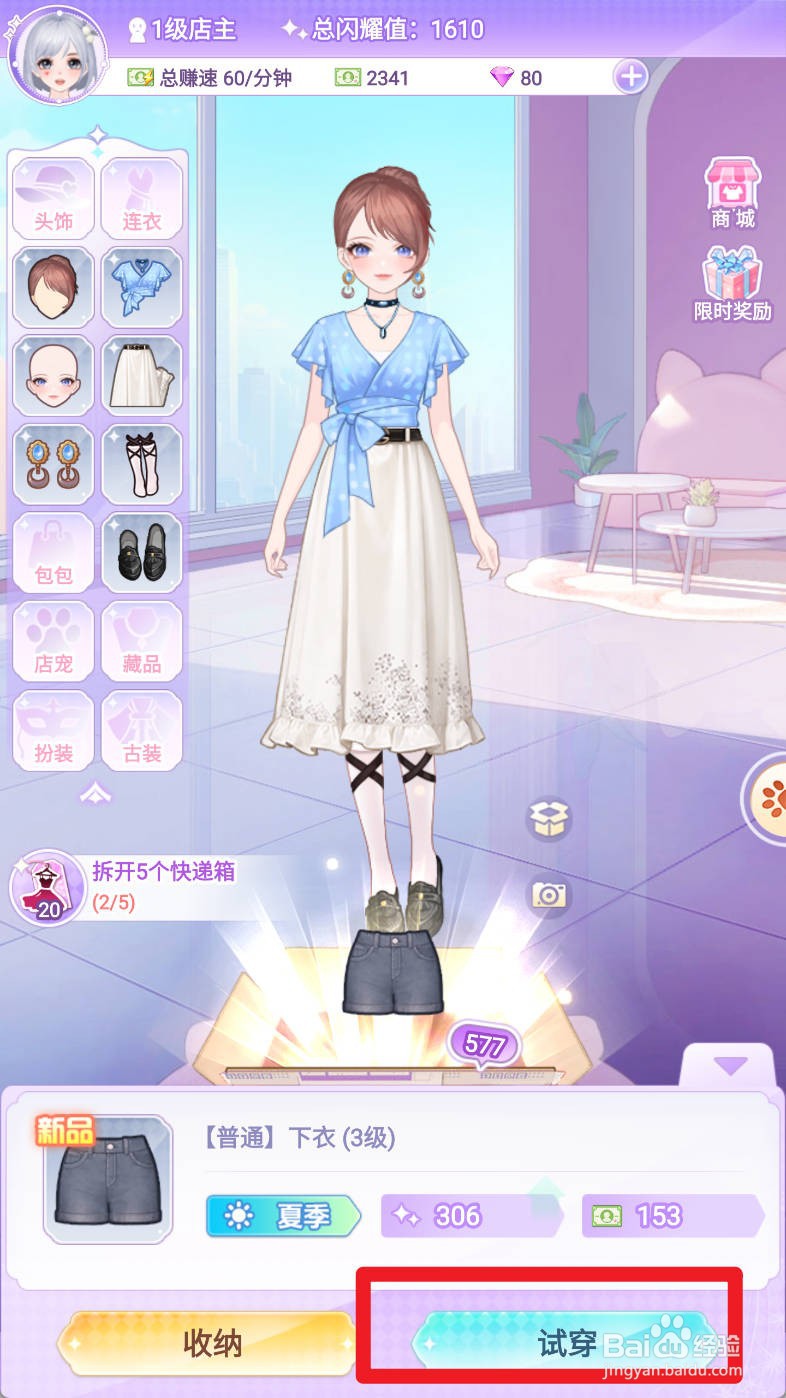Open the 包包 bags category icon
This screenshot has height=1398, width=786.
[53, 553]
